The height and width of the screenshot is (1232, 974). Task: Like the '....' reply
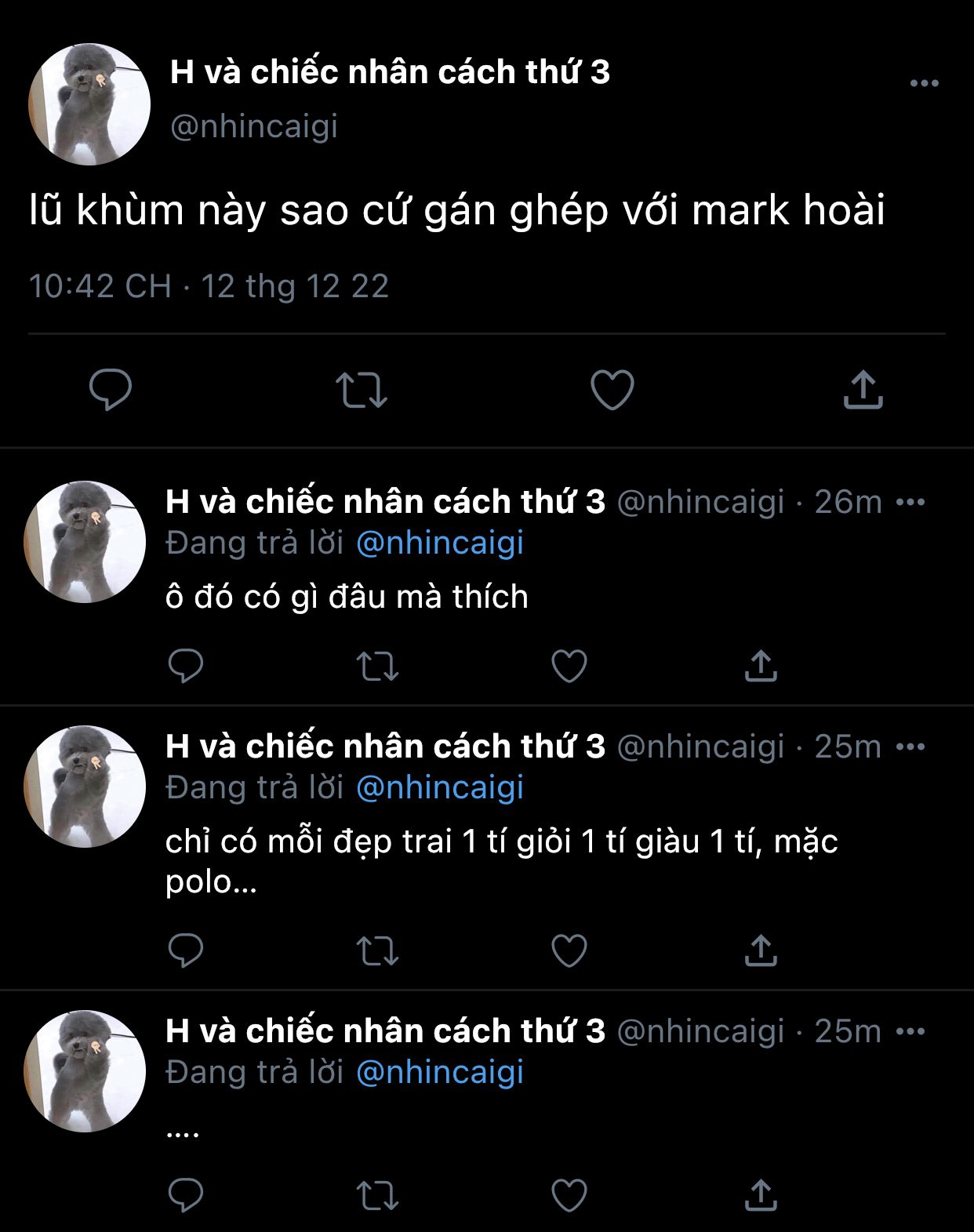(569, 1195)
